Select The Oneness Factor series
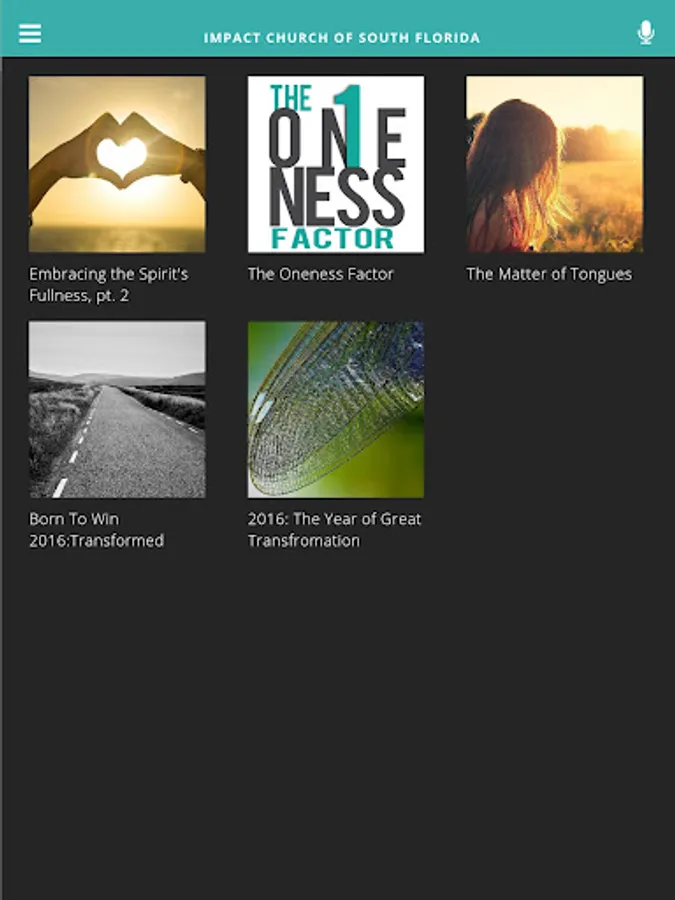The height and width of the screenshot is (900, 675). point(336,164)
